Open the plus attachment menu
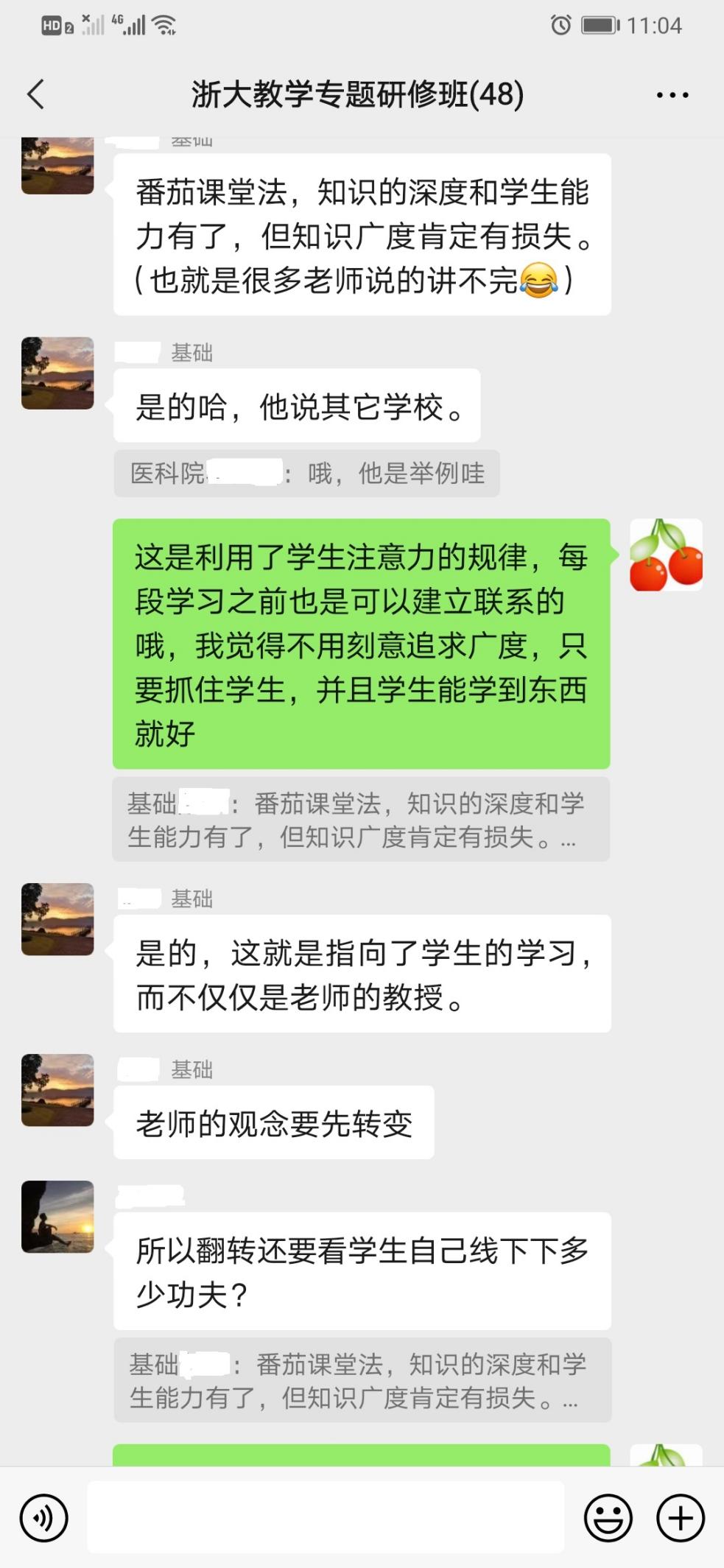The image size is (724, 1568). [x=680, y=1518]
